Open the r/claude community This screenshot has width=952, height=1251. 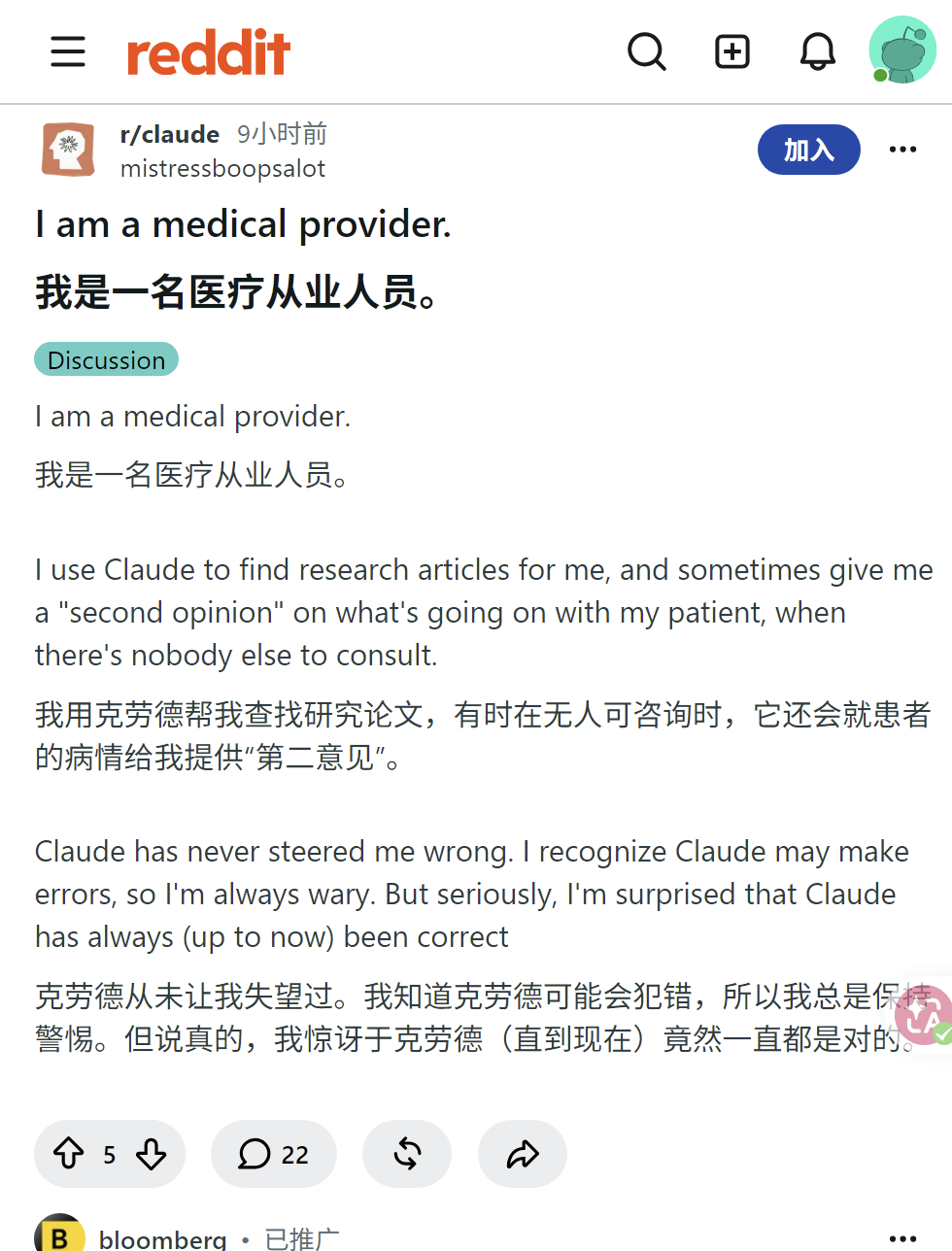pos(170,134)
